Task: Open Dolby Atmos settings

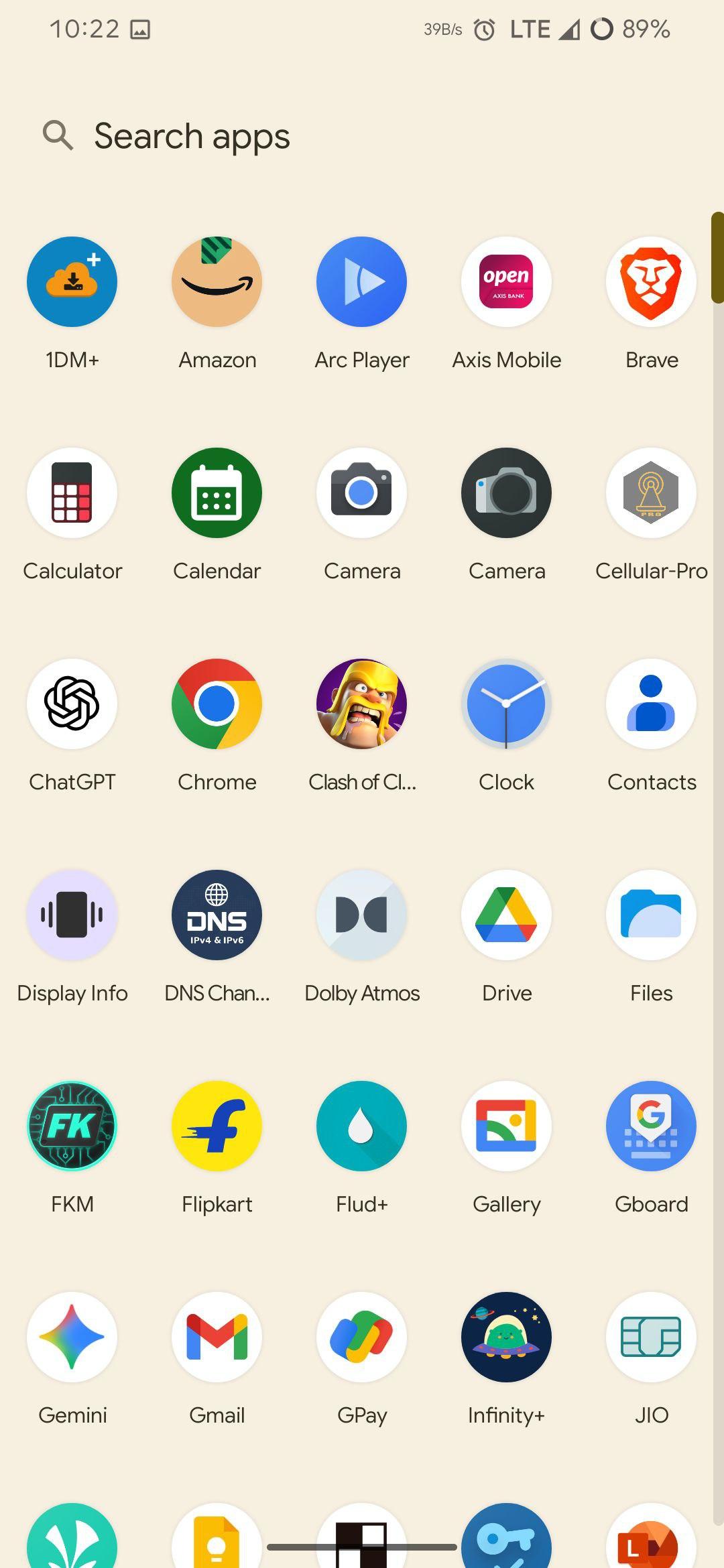Action: (362, 915)
